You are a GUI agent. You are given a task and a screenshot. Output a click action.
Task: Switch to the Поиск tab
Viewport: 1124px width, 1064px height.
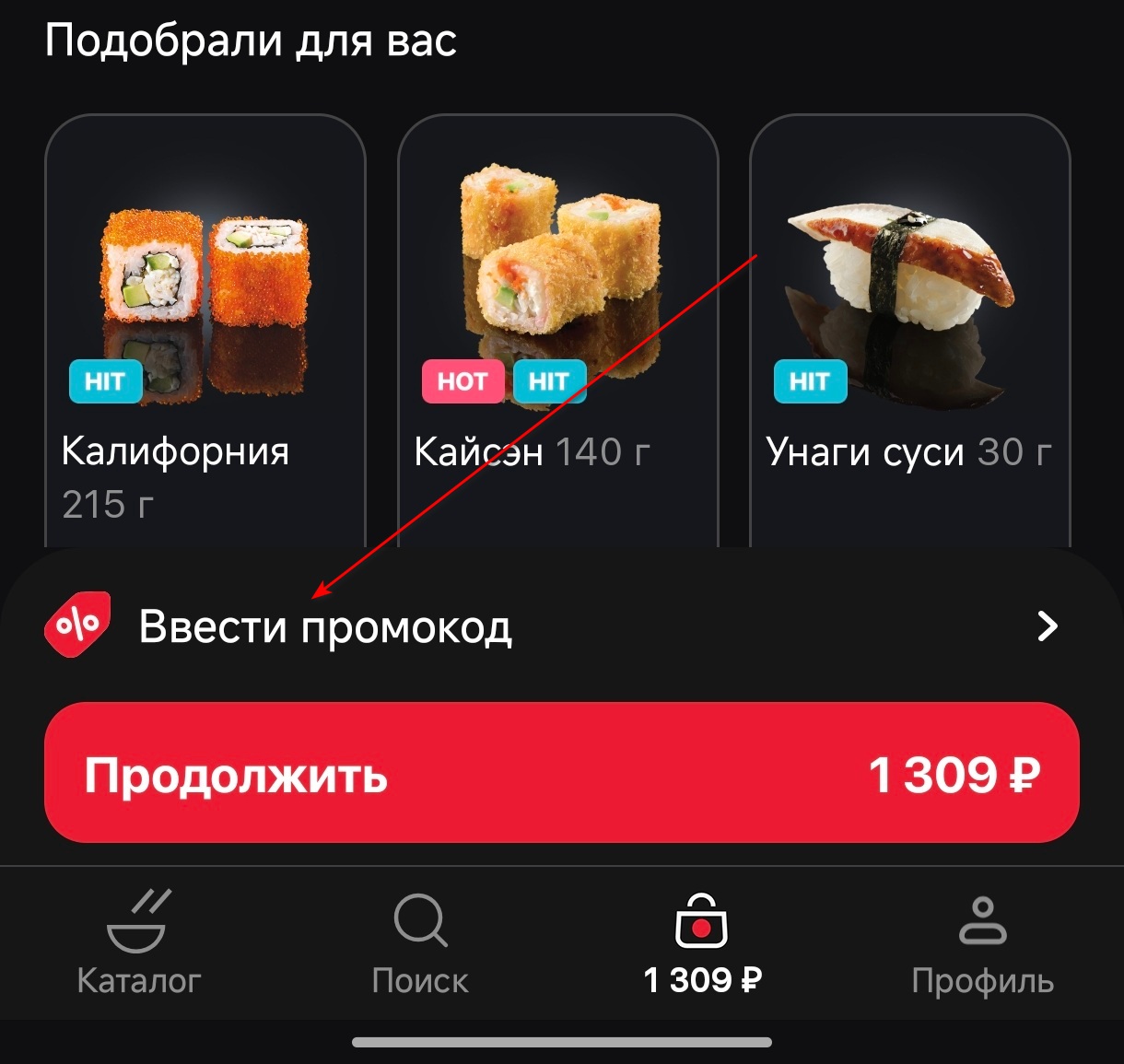(x=420, y=943)
